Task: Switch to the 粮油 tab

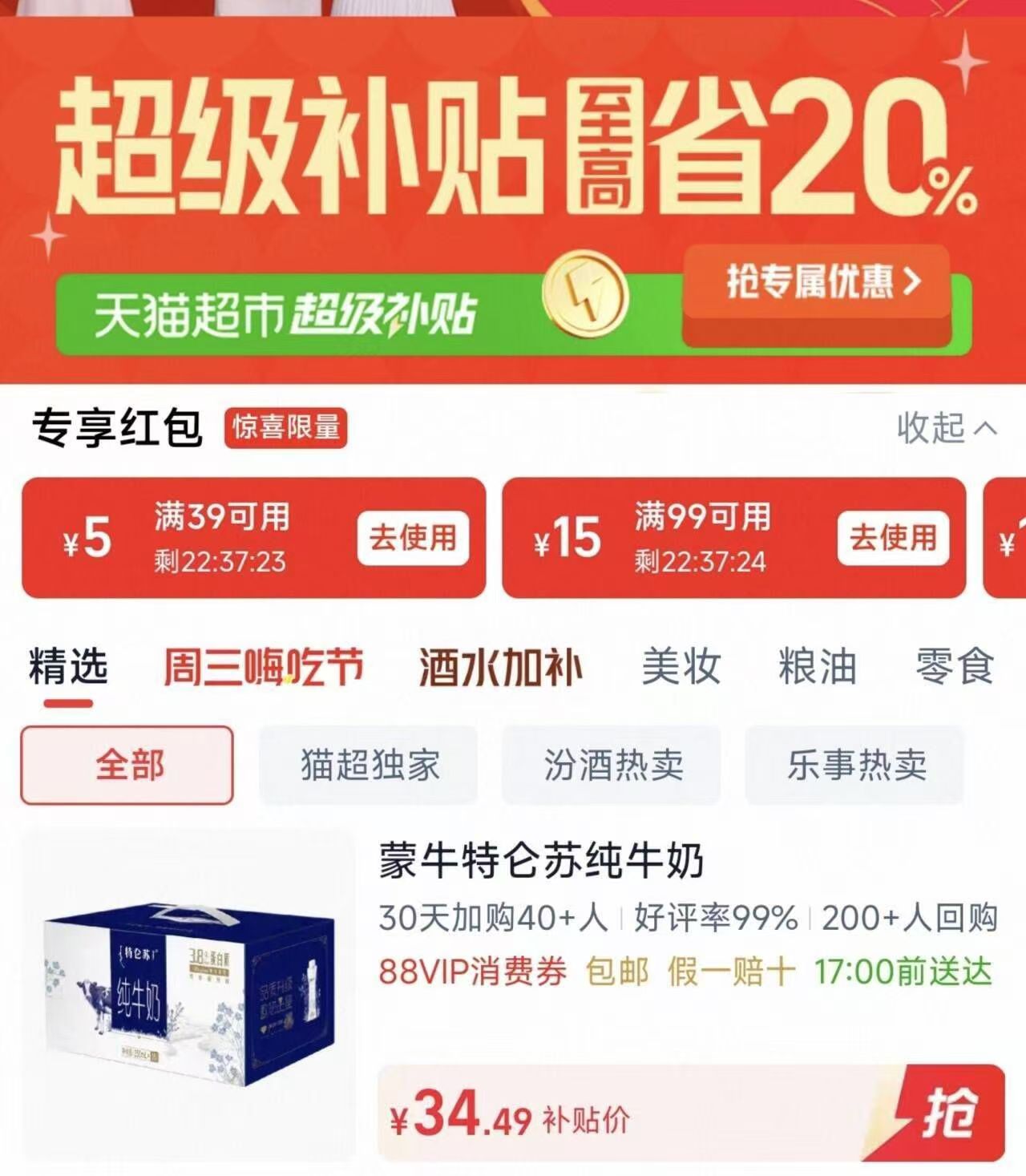Action: coord(816,666)
